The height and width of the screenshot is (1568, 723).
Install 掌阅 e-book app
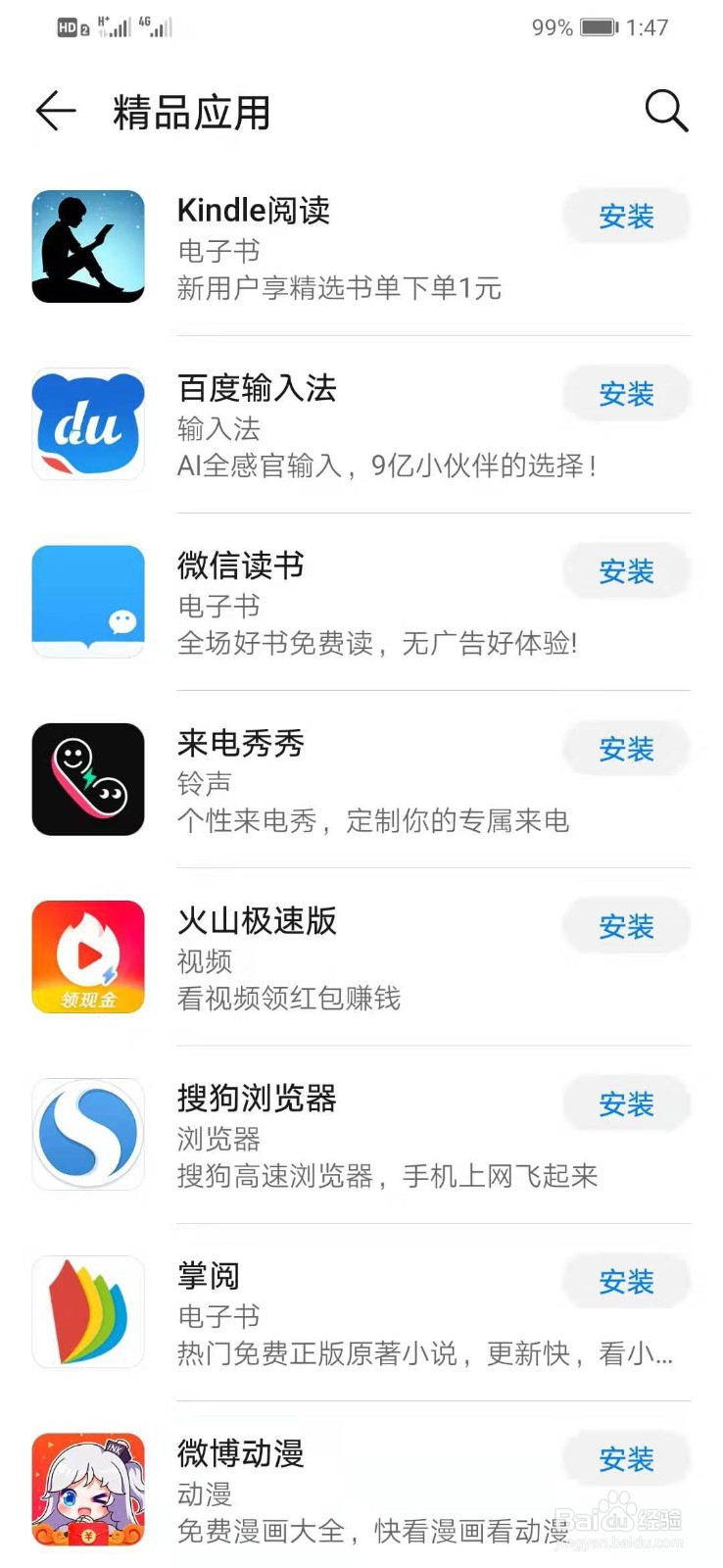626,1282
